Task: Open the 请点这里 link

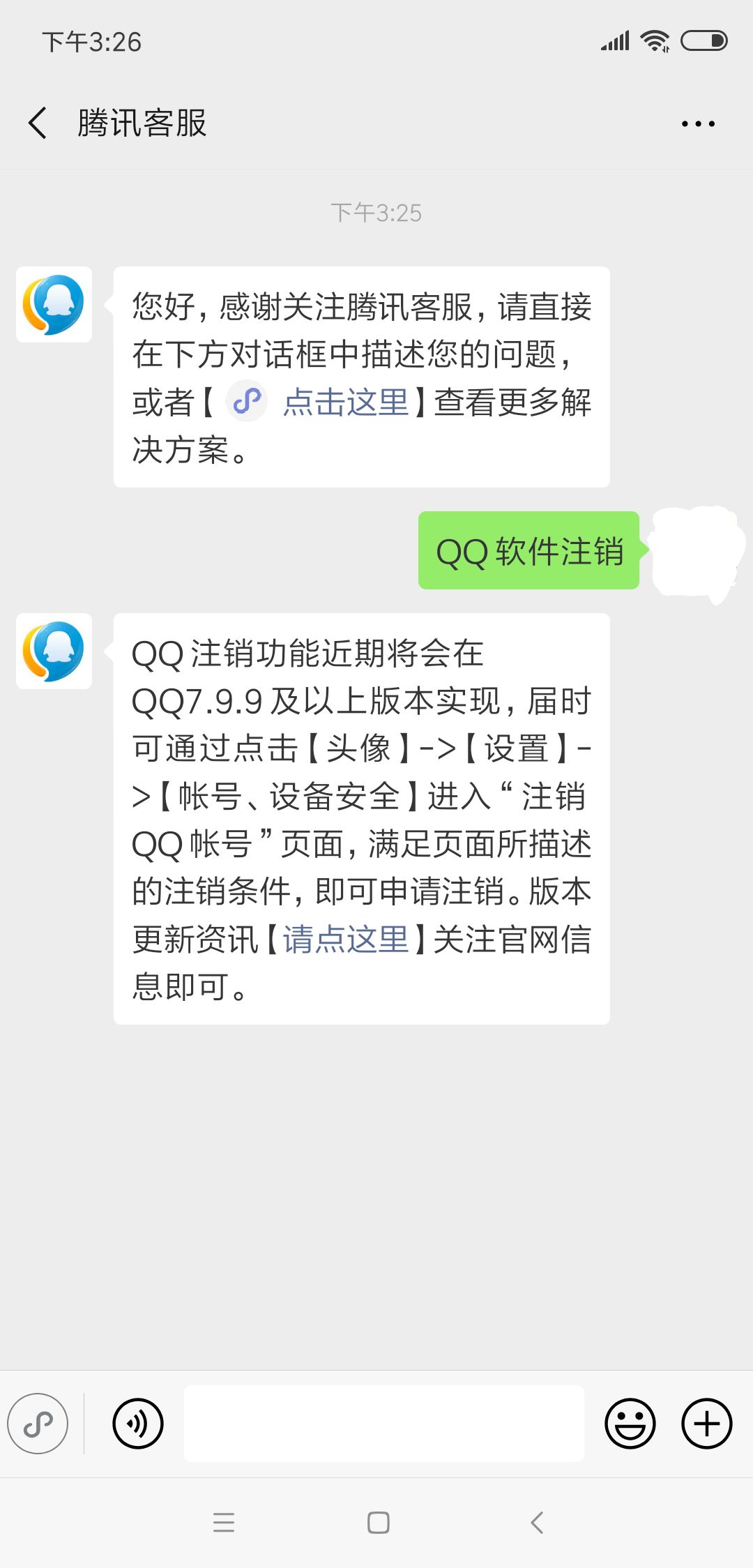Action: click(344, 939)
